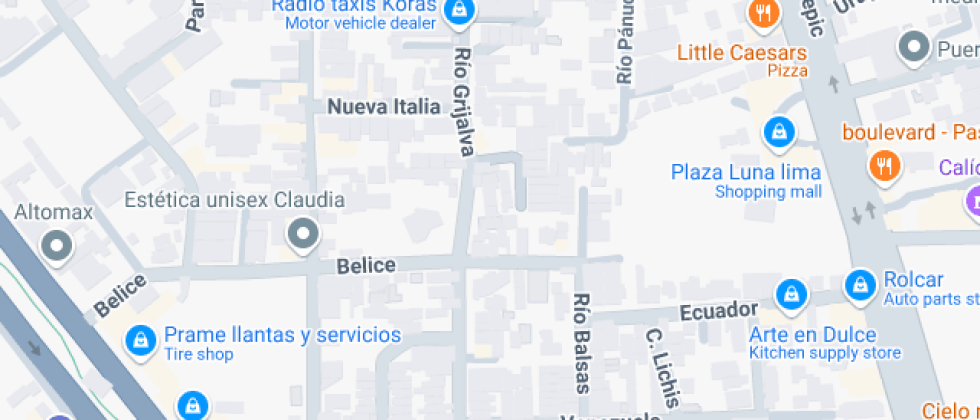Open the Rolcar auto parts store pin
Screen dimensions: 980x420
point(860,286)
